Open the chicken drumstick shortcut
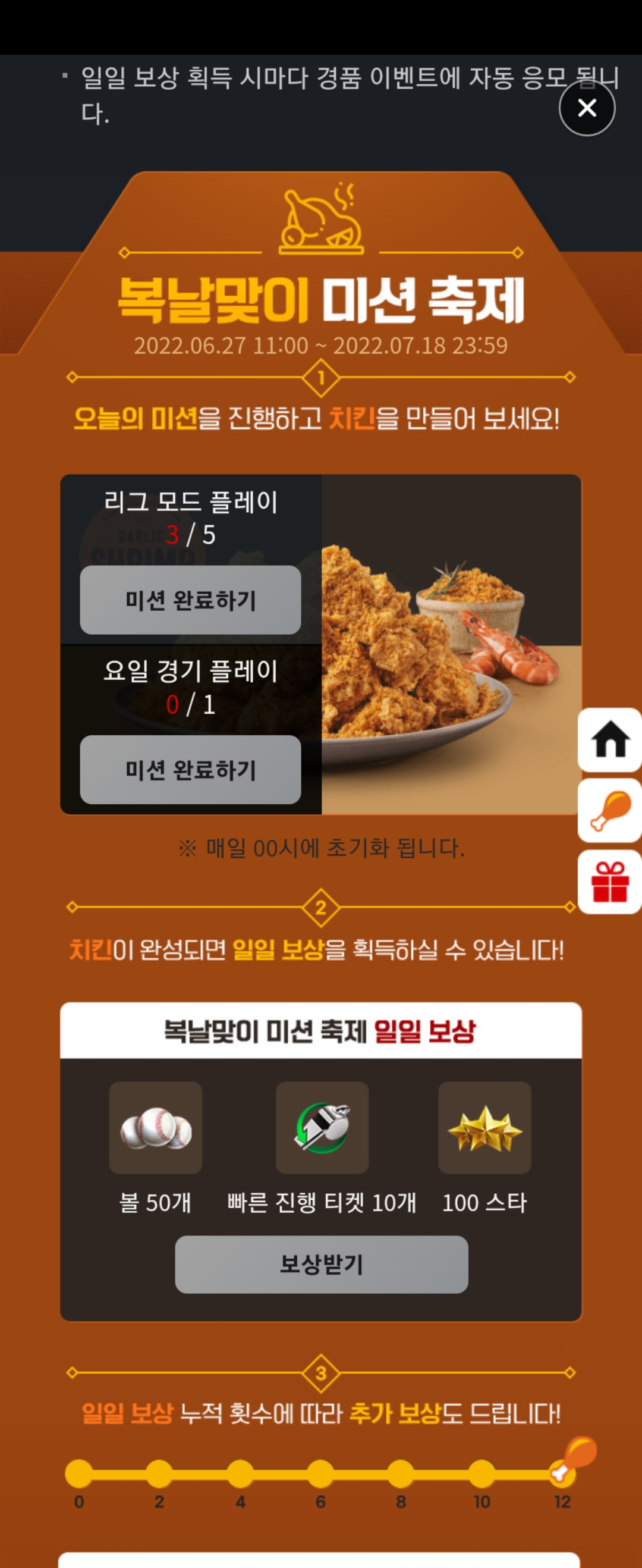The image size is (642, 1568). coord(610,811)
